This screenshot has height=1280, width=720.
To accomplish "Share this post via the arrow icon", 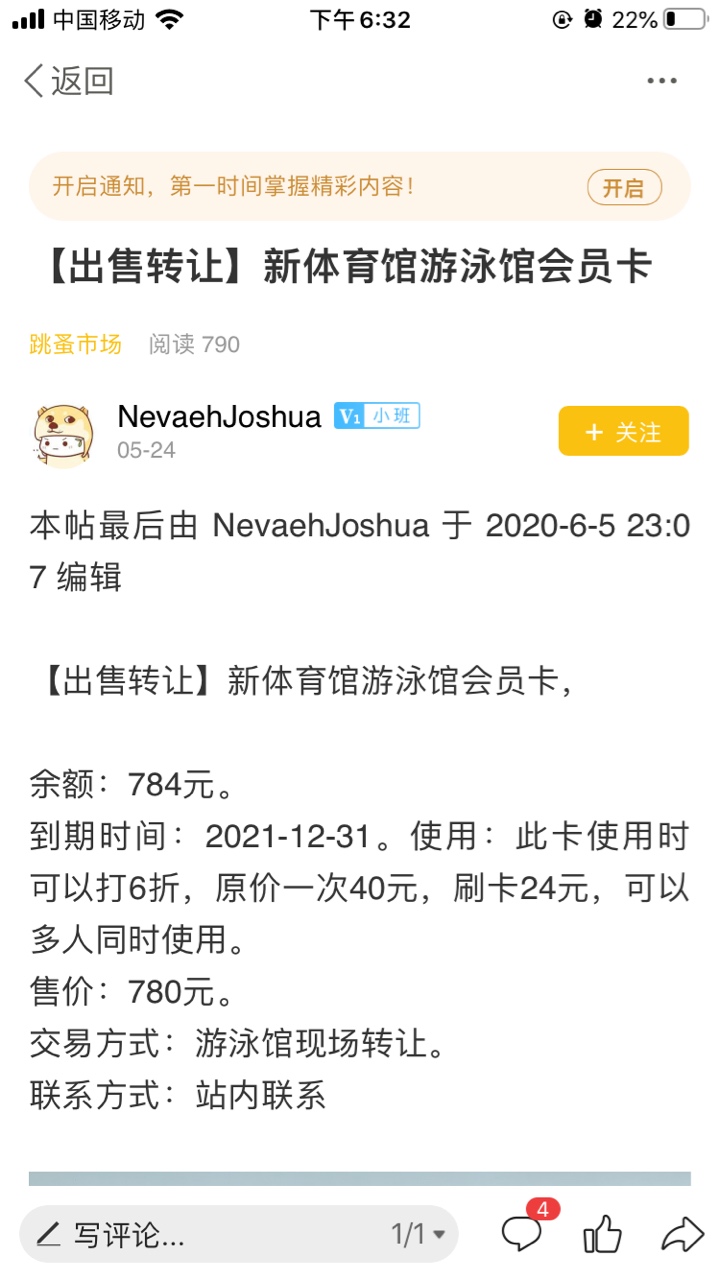I will (x=682, y=1234).
